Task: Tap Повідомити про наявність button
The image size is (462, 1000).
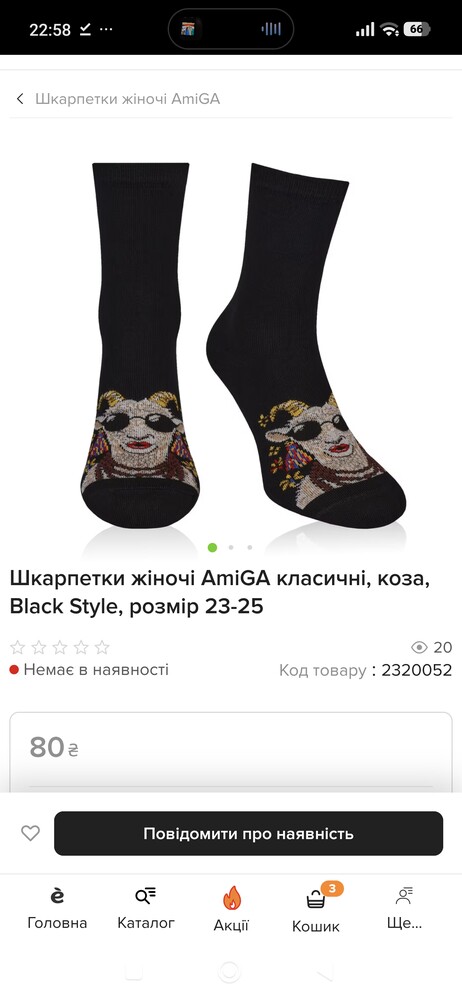Action: click(x=248, y=834)
